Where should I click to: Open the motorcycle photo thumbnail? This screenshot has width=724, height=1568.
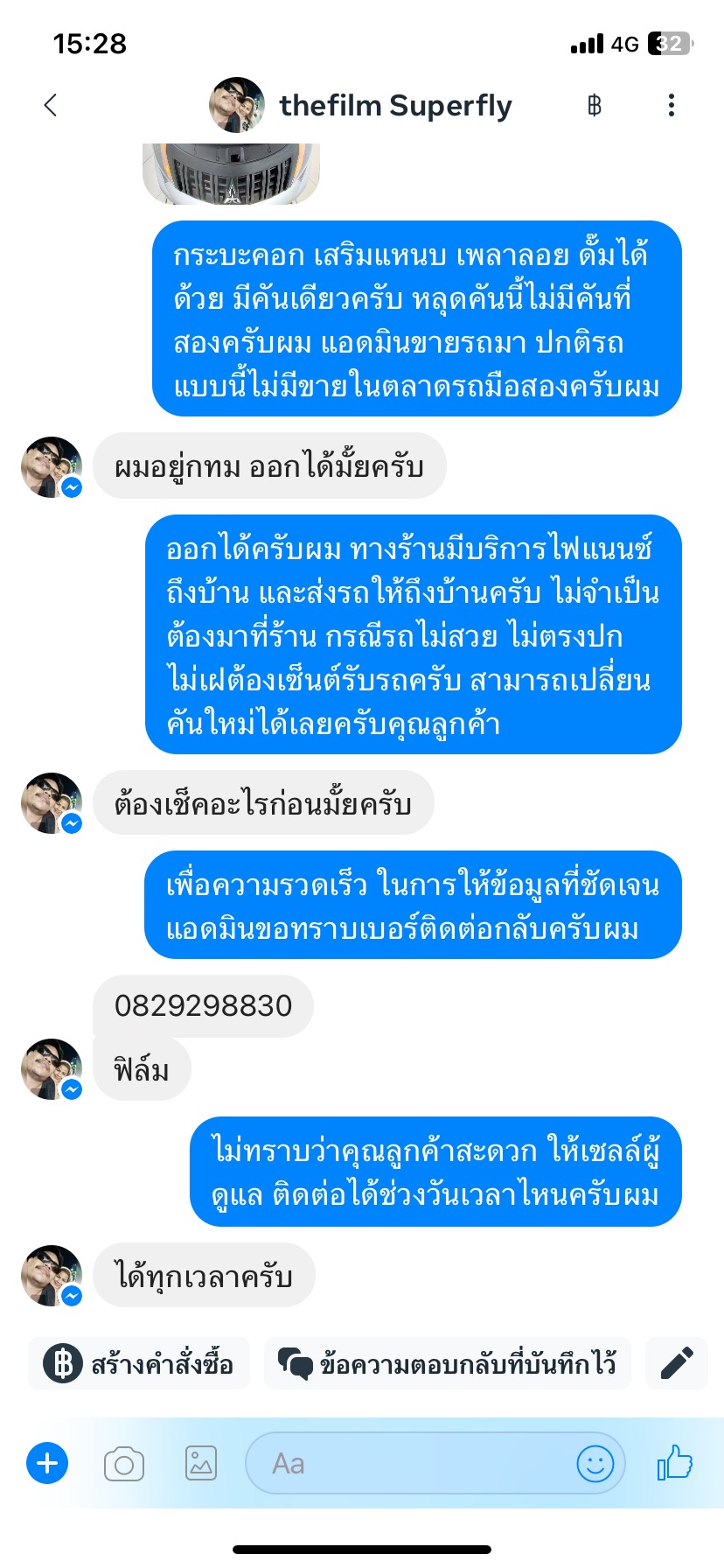tap(231, 173)
